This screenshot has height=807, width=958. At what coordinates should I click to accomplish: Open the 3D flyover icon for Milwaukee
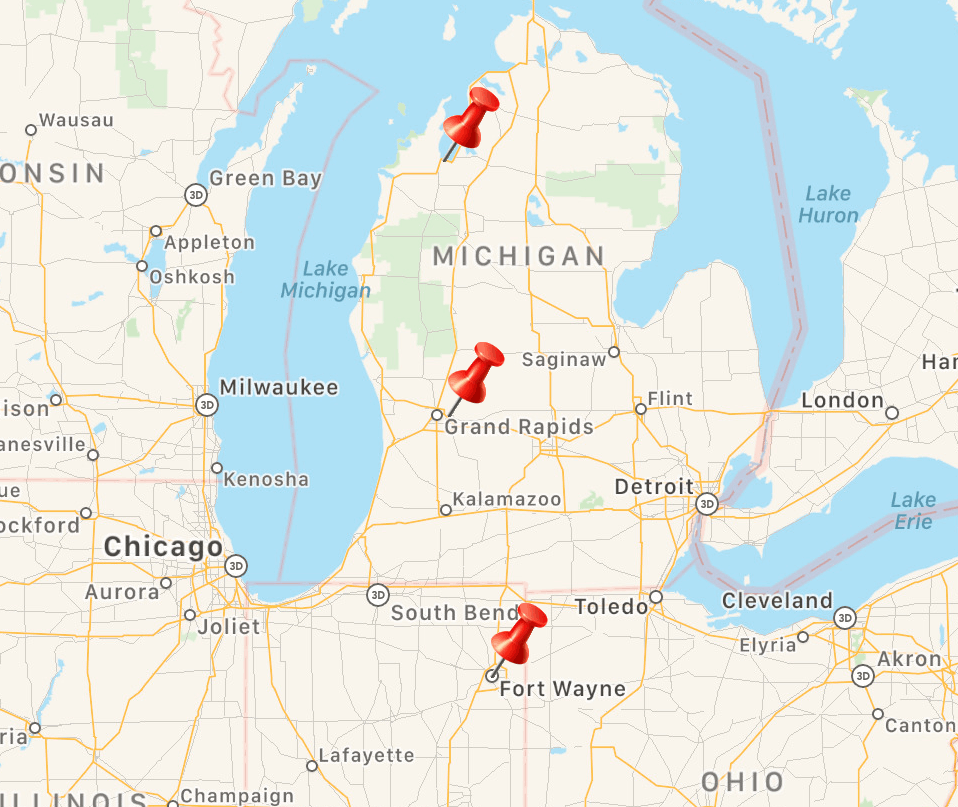pos(206,405)
